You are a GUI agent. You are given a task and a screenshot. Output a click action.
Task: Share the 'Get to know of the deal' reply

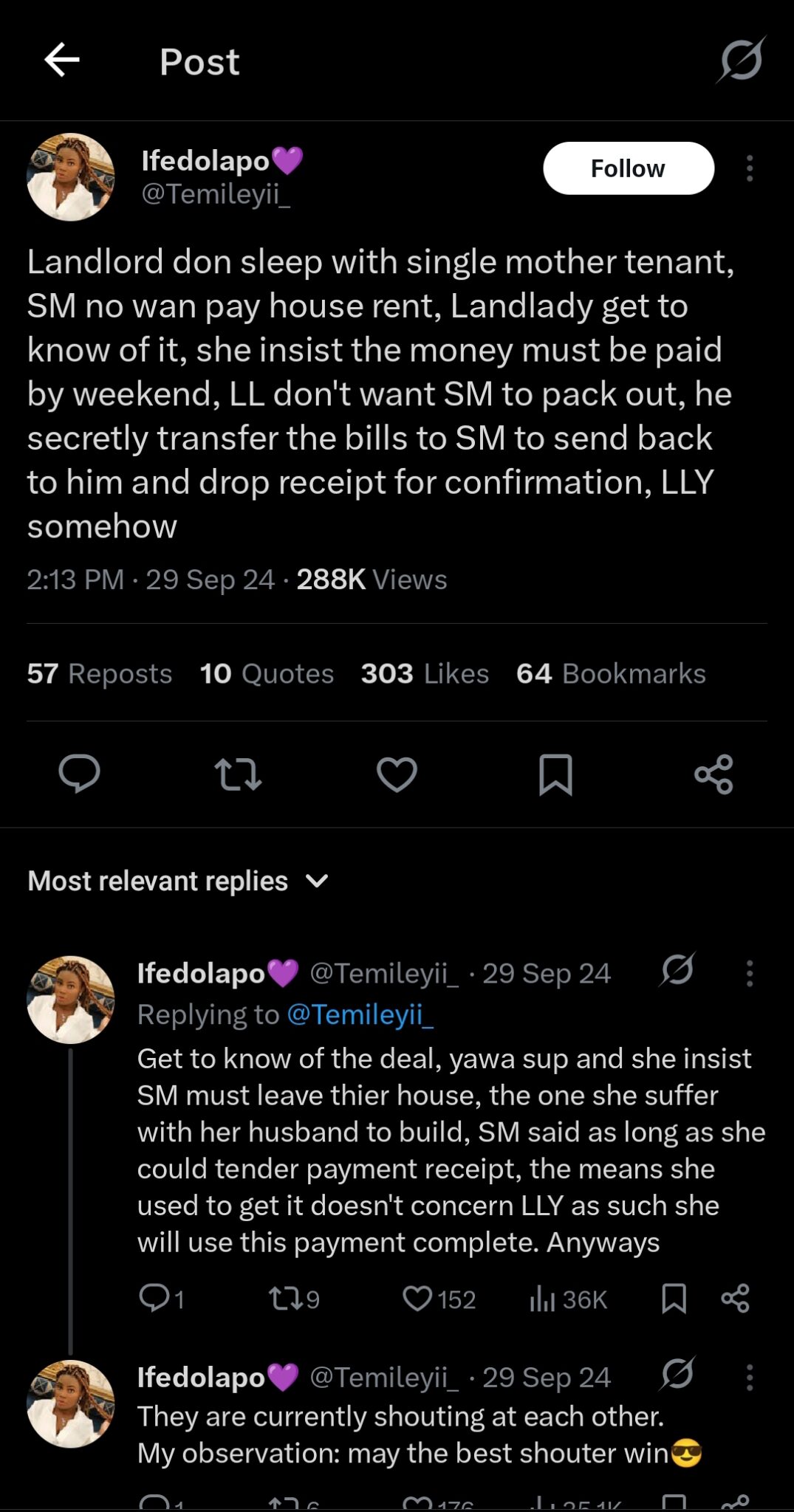click(735, 1299)
